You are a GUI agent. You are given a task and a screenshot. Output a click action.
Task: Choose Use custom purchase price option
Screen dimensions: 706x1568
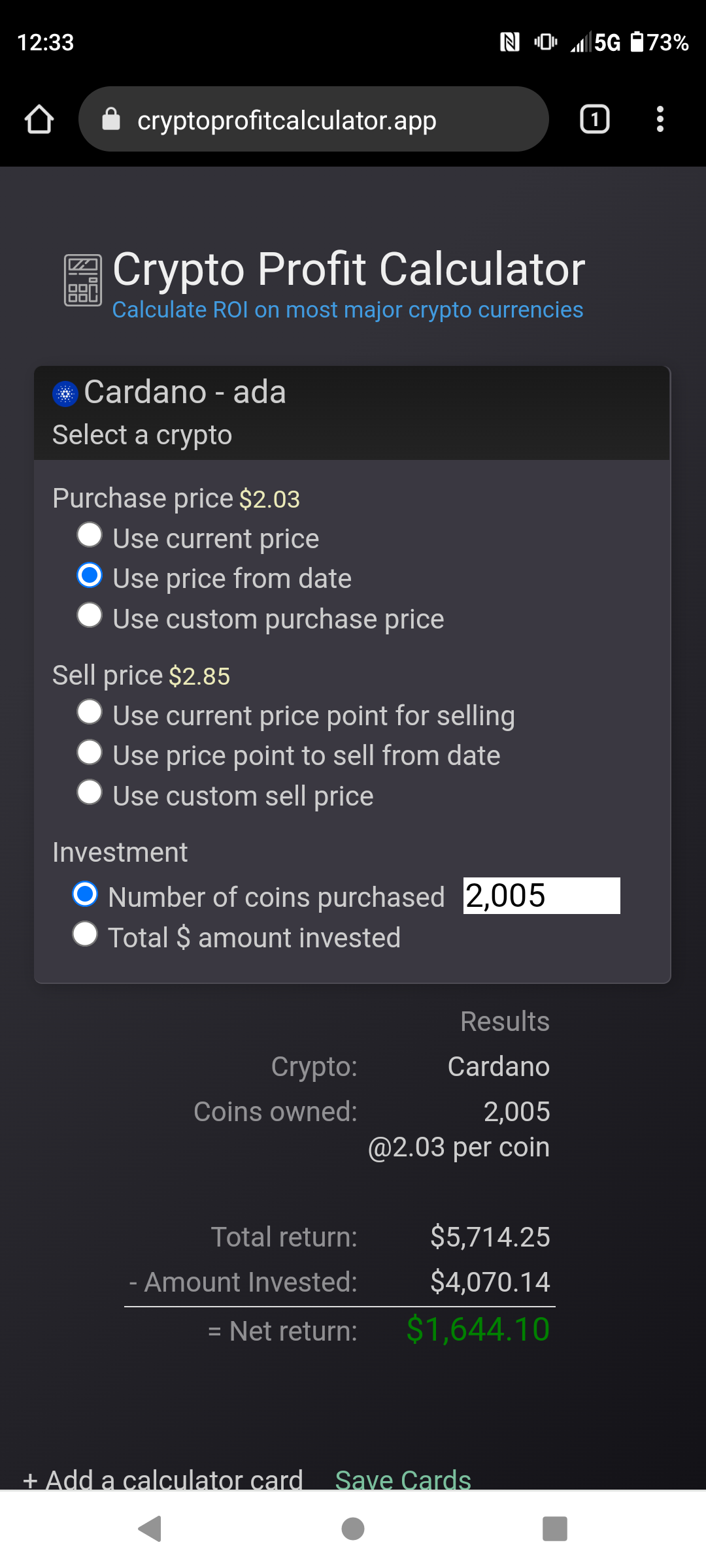pos(90,615)
